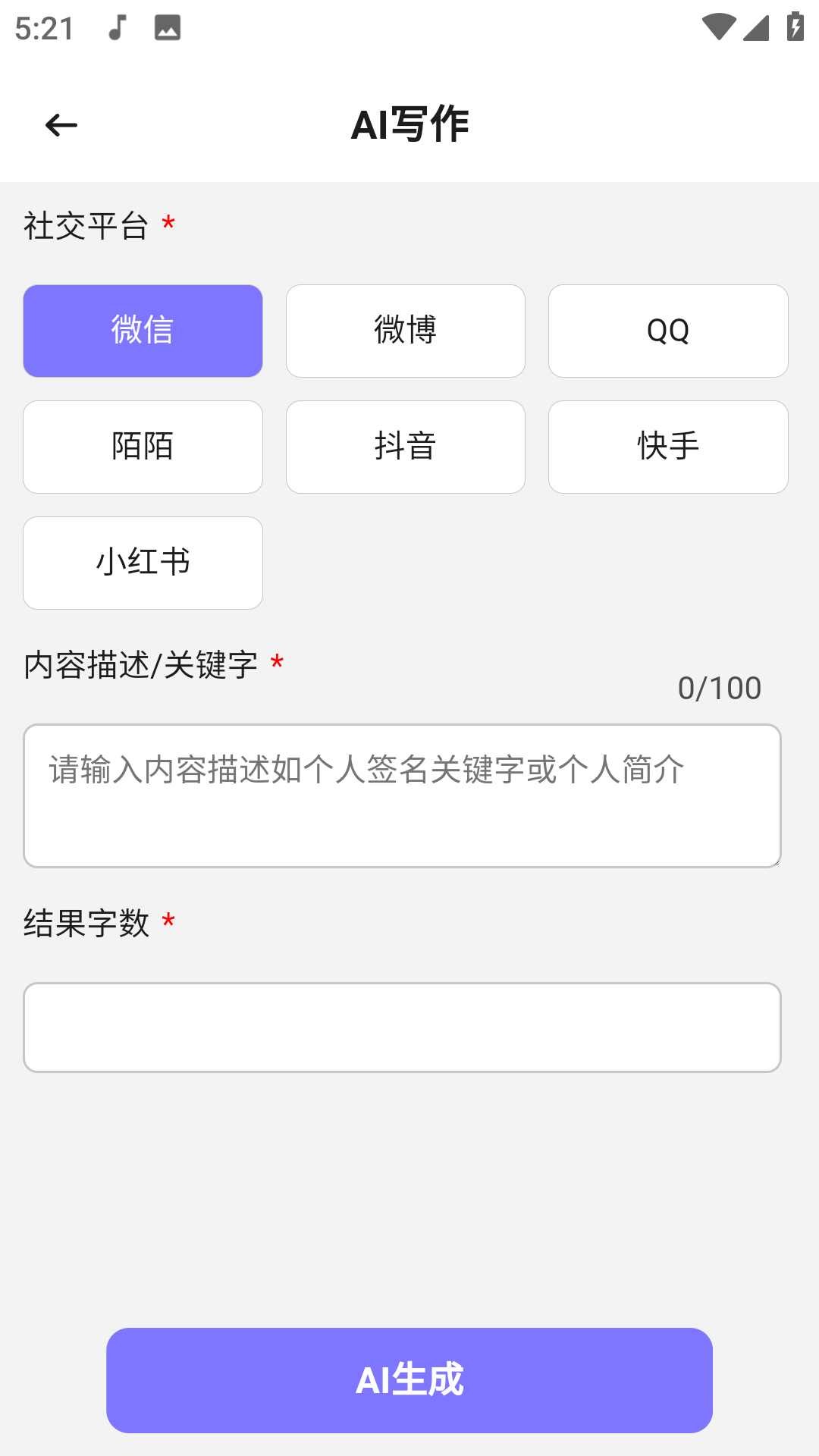Click the battery indicator icon

coord(793,25)
